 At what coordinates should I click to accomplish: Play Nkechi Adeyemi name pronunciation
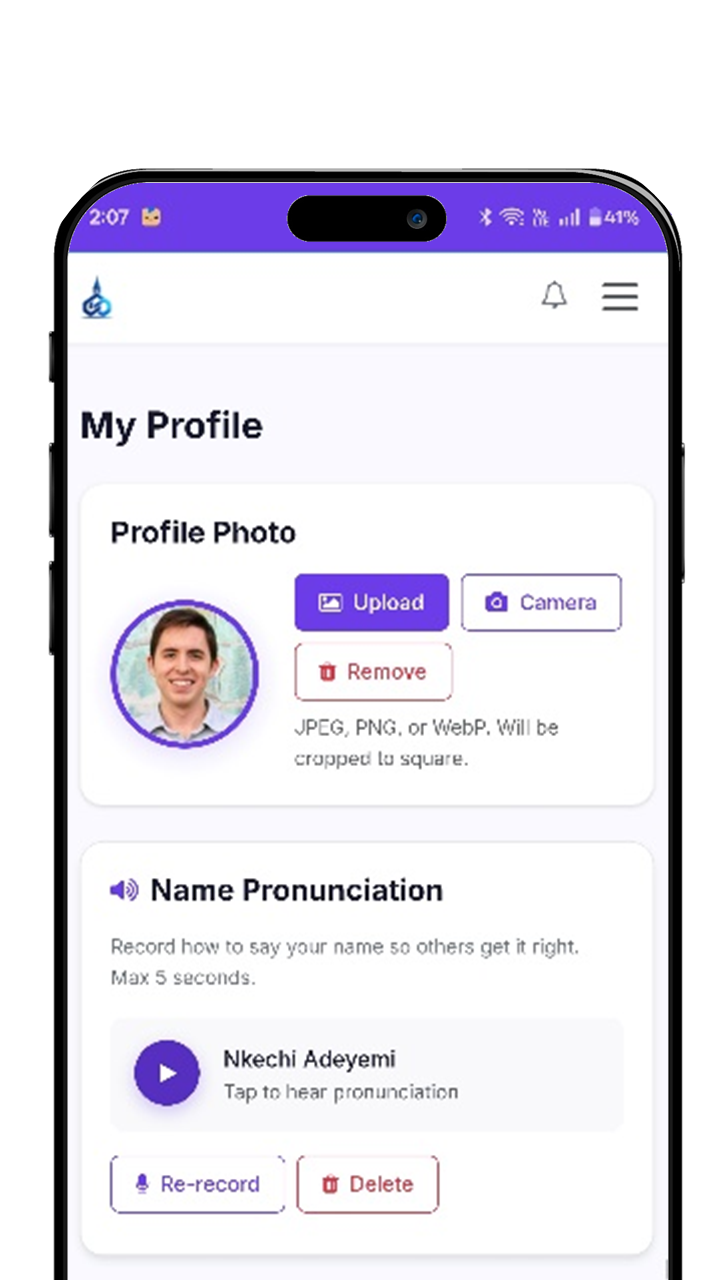[167, 1073]
